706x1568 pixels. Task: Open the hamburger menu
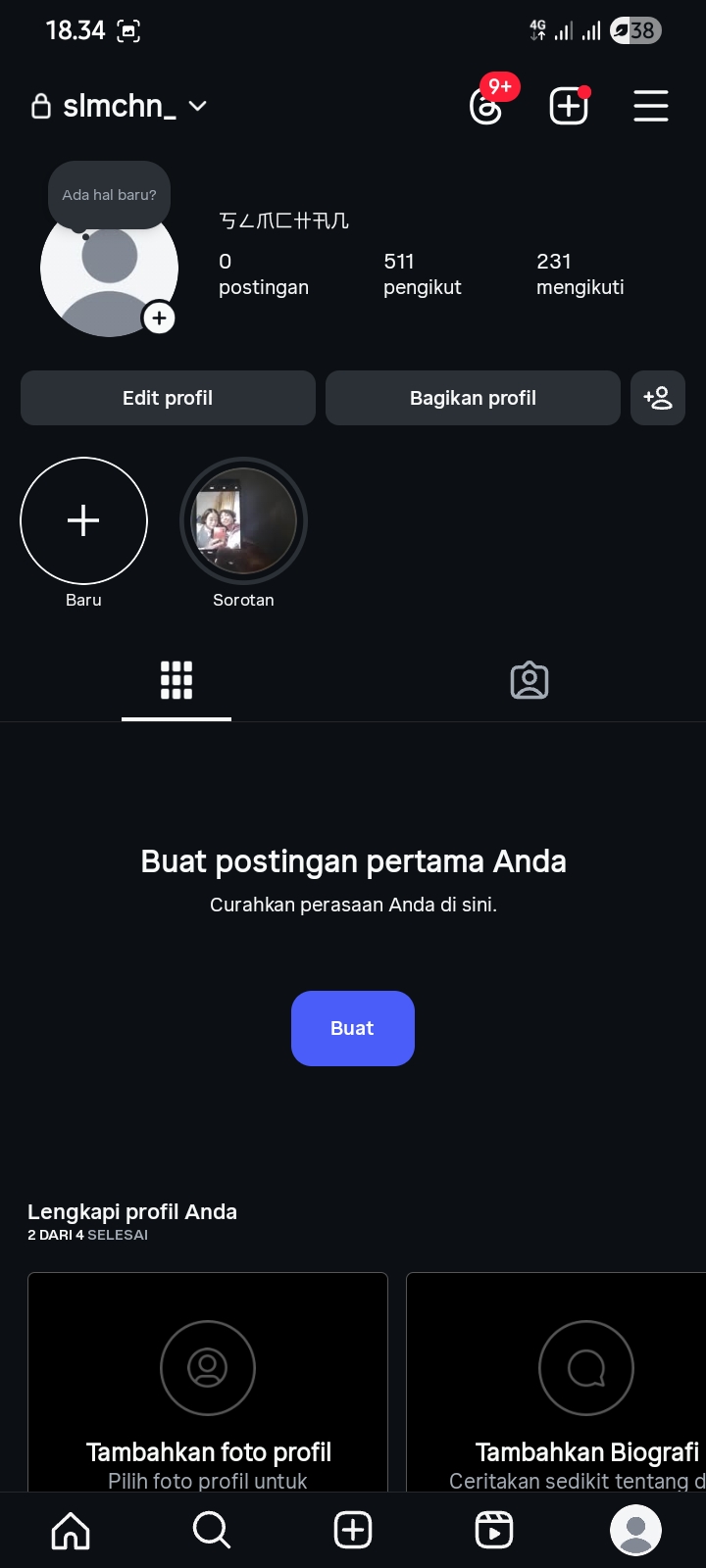pyautogui.click(x=651, y=106)
